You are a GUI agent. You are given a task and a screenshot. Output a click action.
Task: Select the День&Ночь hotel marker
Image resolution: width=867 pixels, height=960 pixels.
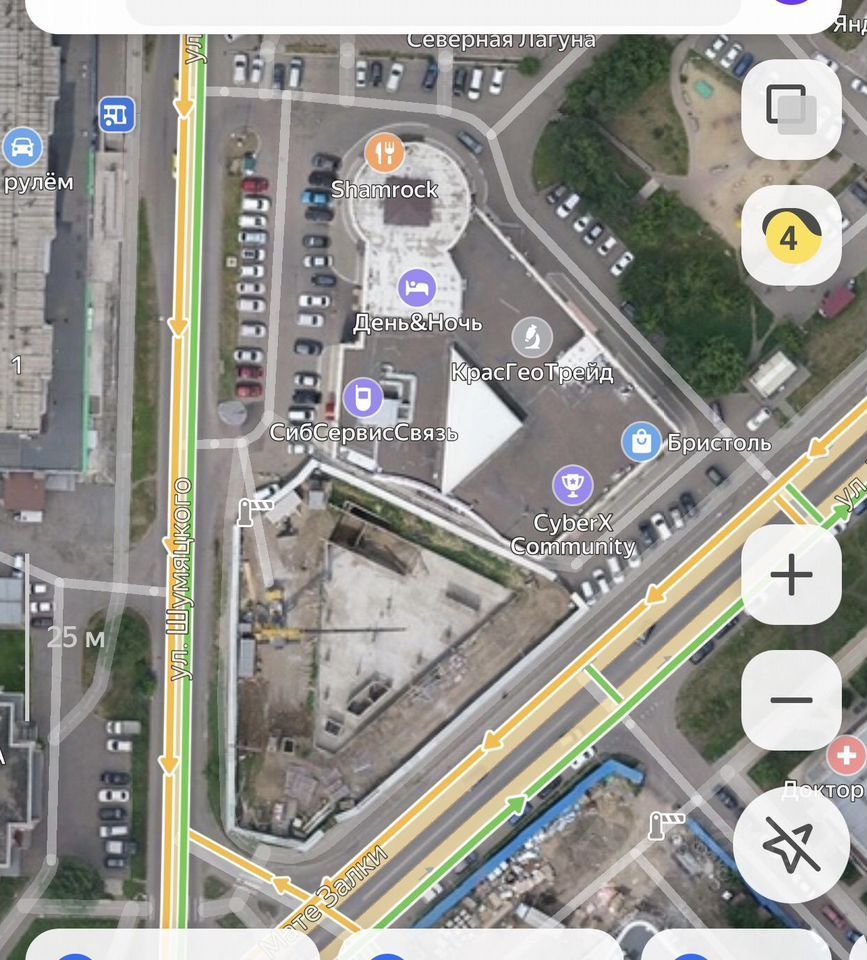coord(417,288)
